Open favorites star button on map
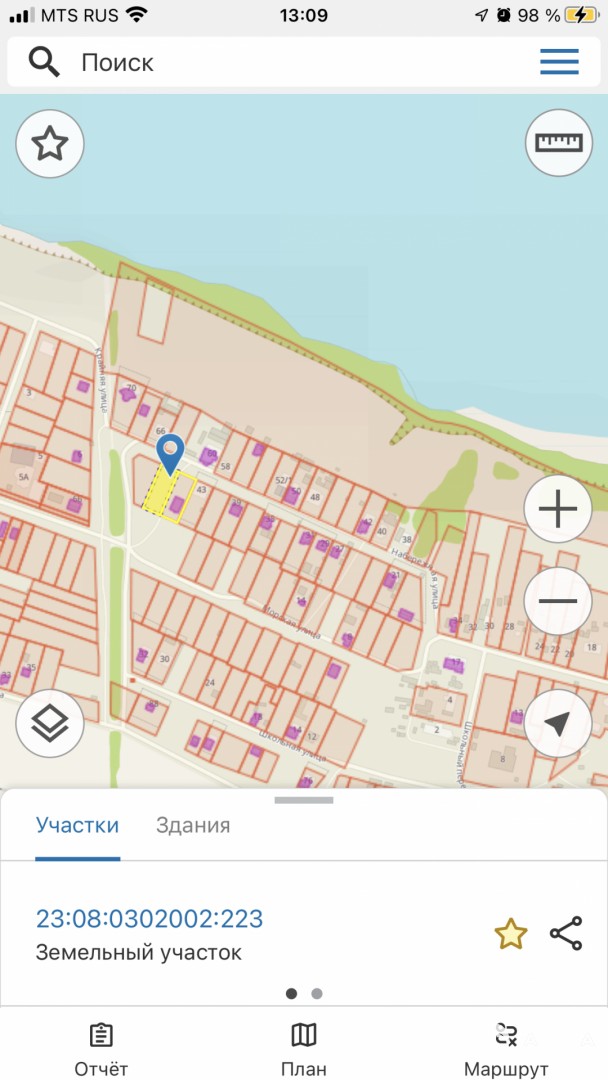The image size is (608, 1080). click(50, 145)
